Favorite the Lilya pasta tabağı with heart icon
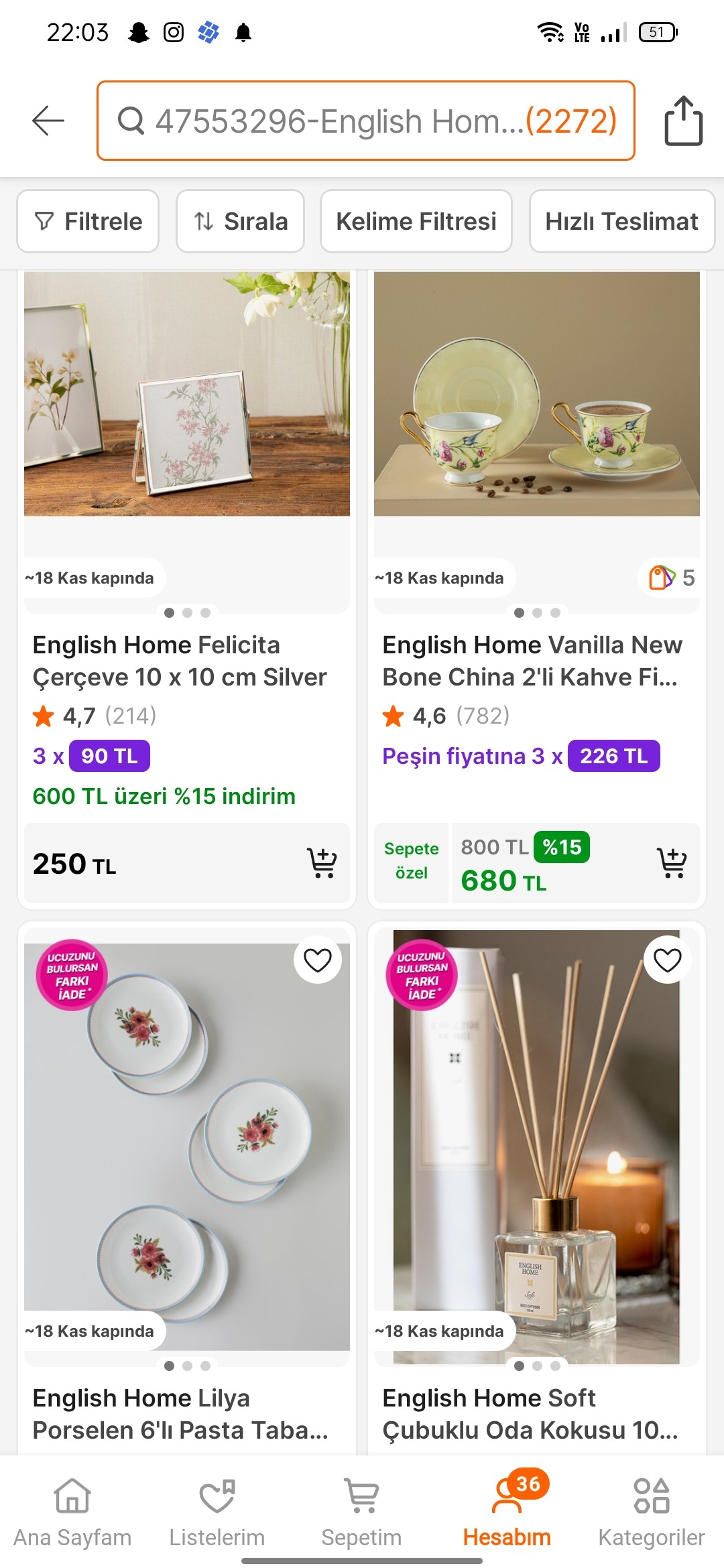724x1568 pixels. (x=318, y=960)
